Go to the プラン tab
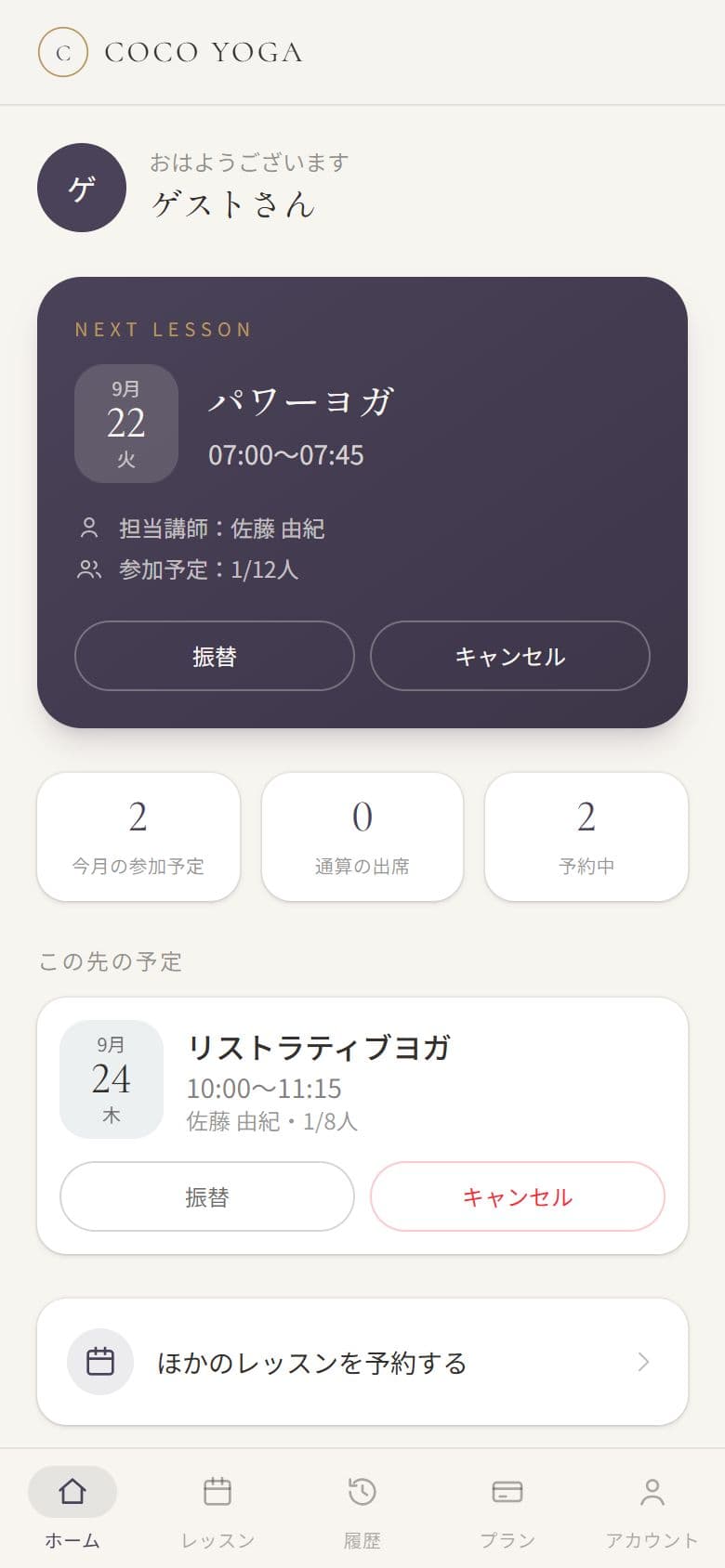This screenshot has height=1568, width=725. coord(507,1509)
